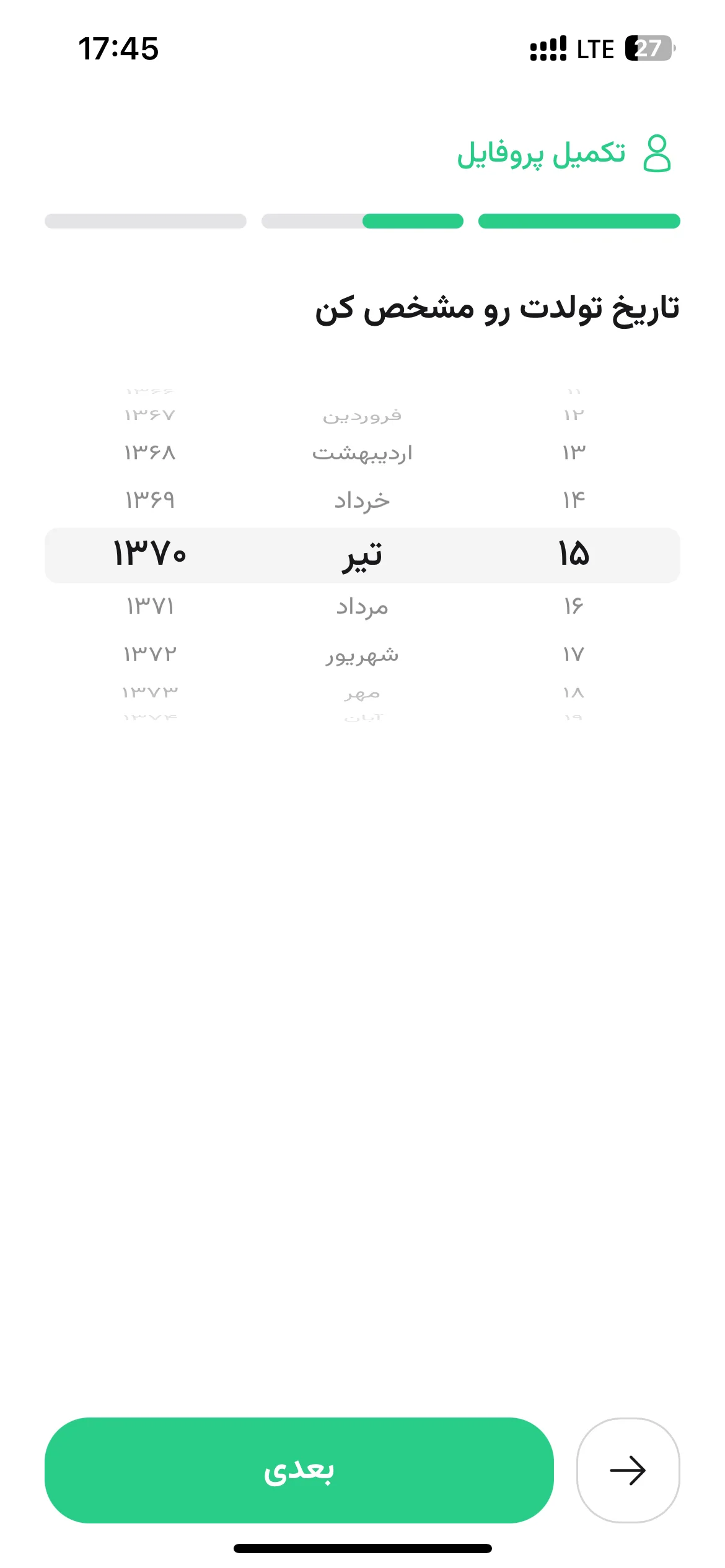
Task: Select month اردیبهشت in the picker
Action: coord(362,453)
